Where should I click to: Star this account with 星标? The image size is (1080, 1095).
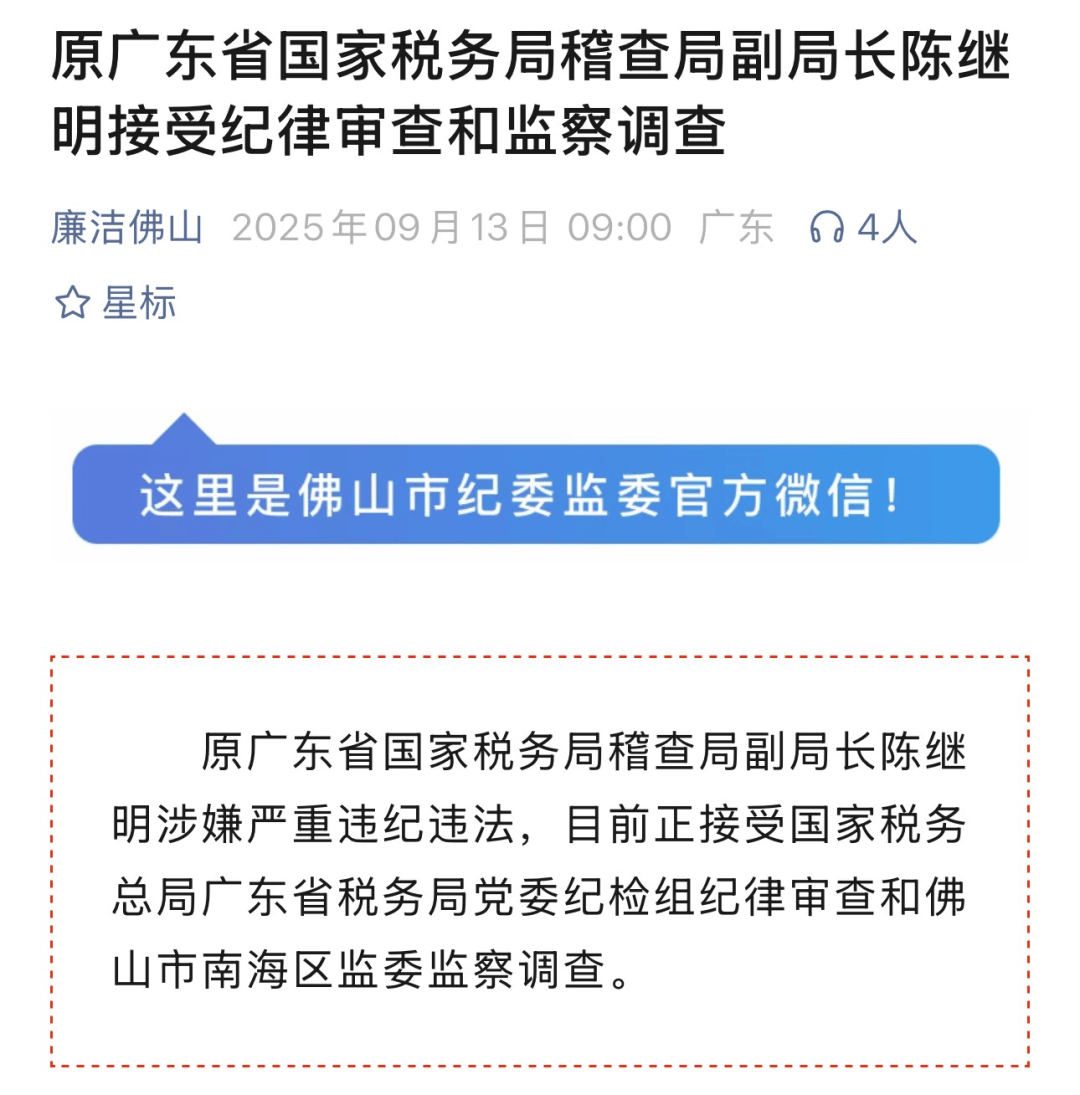click(115, 302)
